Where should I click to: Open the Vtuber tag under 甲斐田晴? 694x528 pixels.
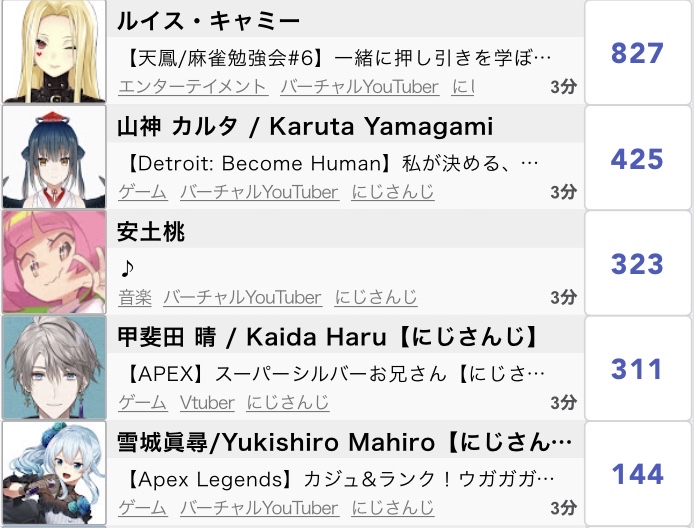tap(207, 403)
